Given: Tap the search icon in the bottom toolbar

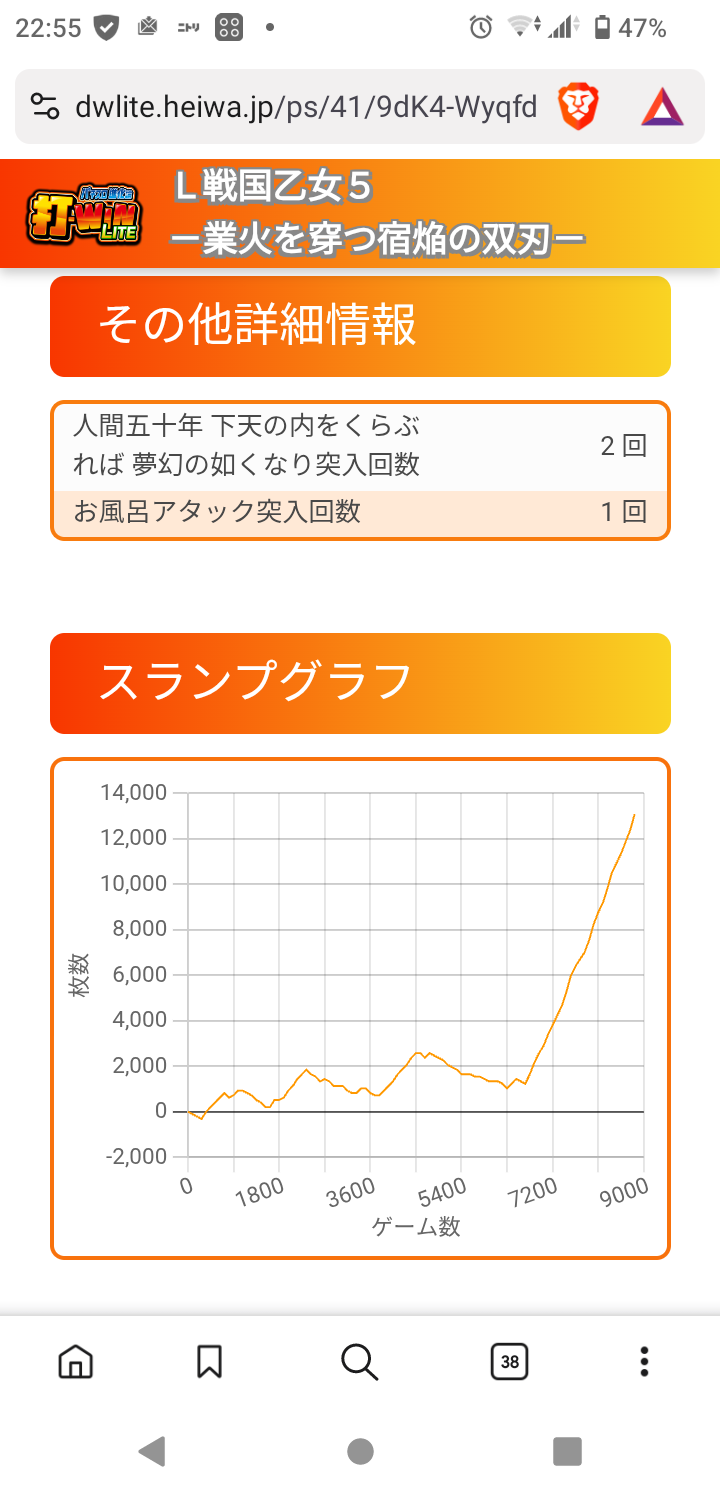Looking at the screenshot, I should (359, 1361).
